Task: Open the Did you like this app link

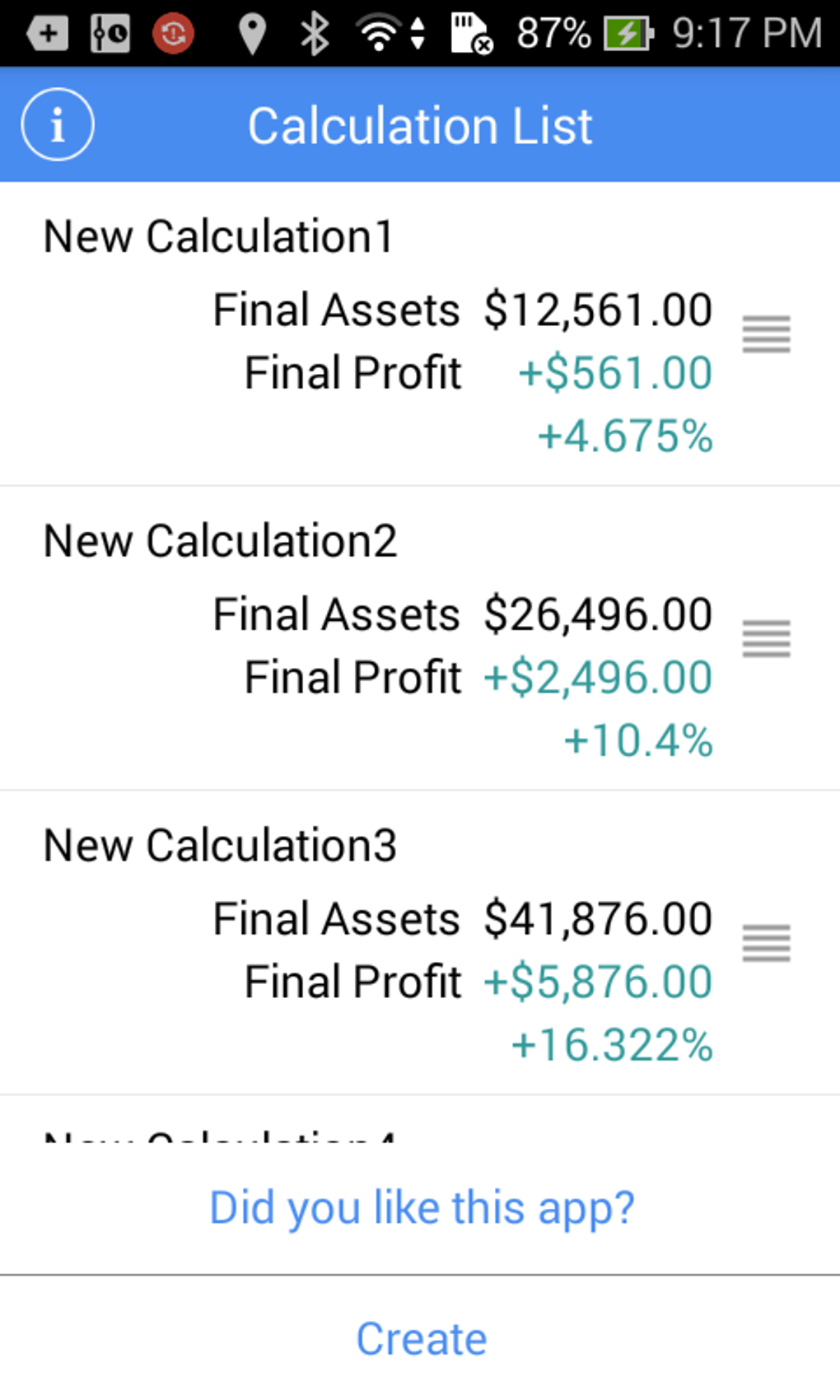Action: pos(420,1206)
